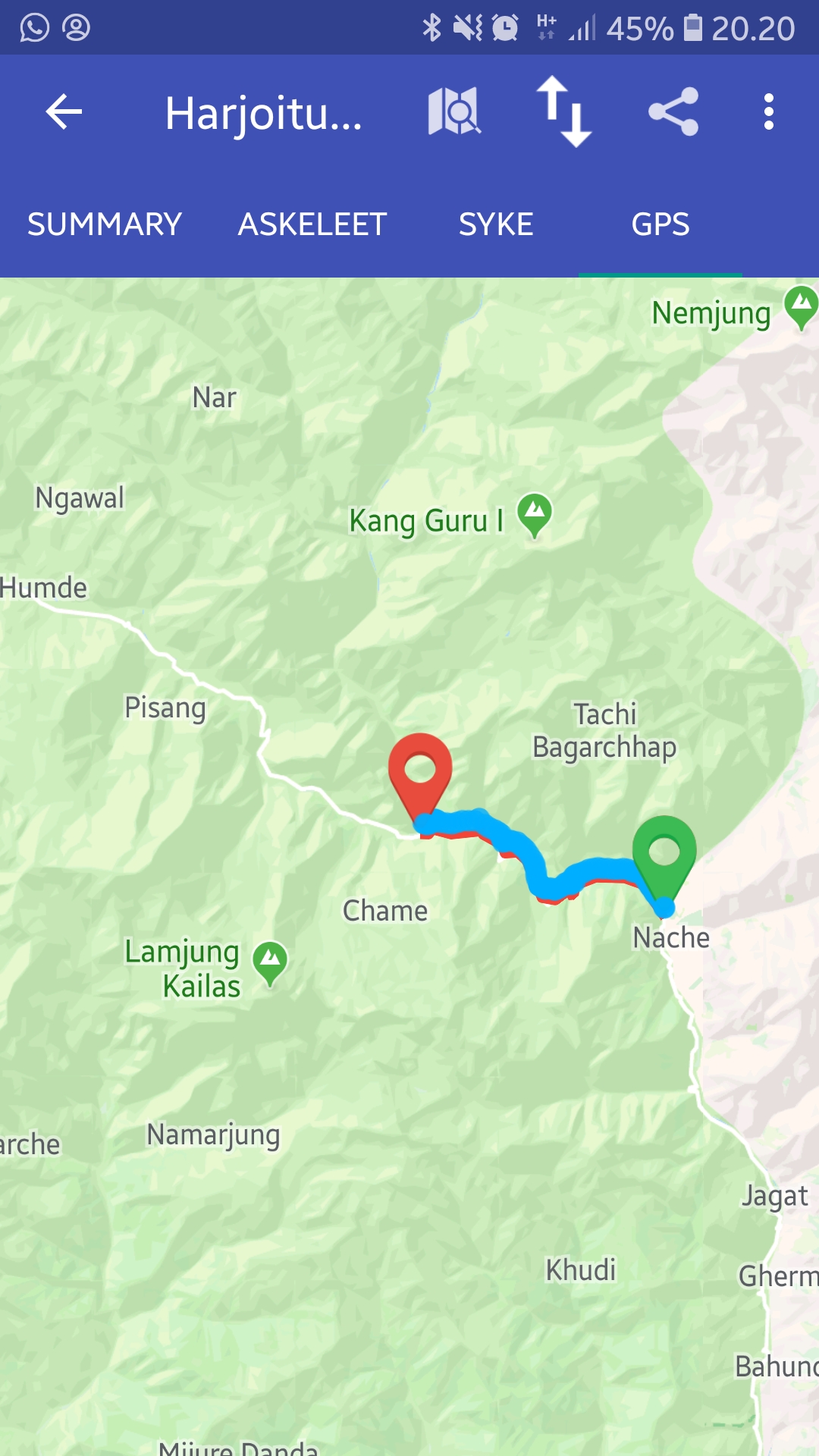Switch to the SUMMARY tab
The width and height of the screenshot is (819, 1456).
(x=105, y=224)
